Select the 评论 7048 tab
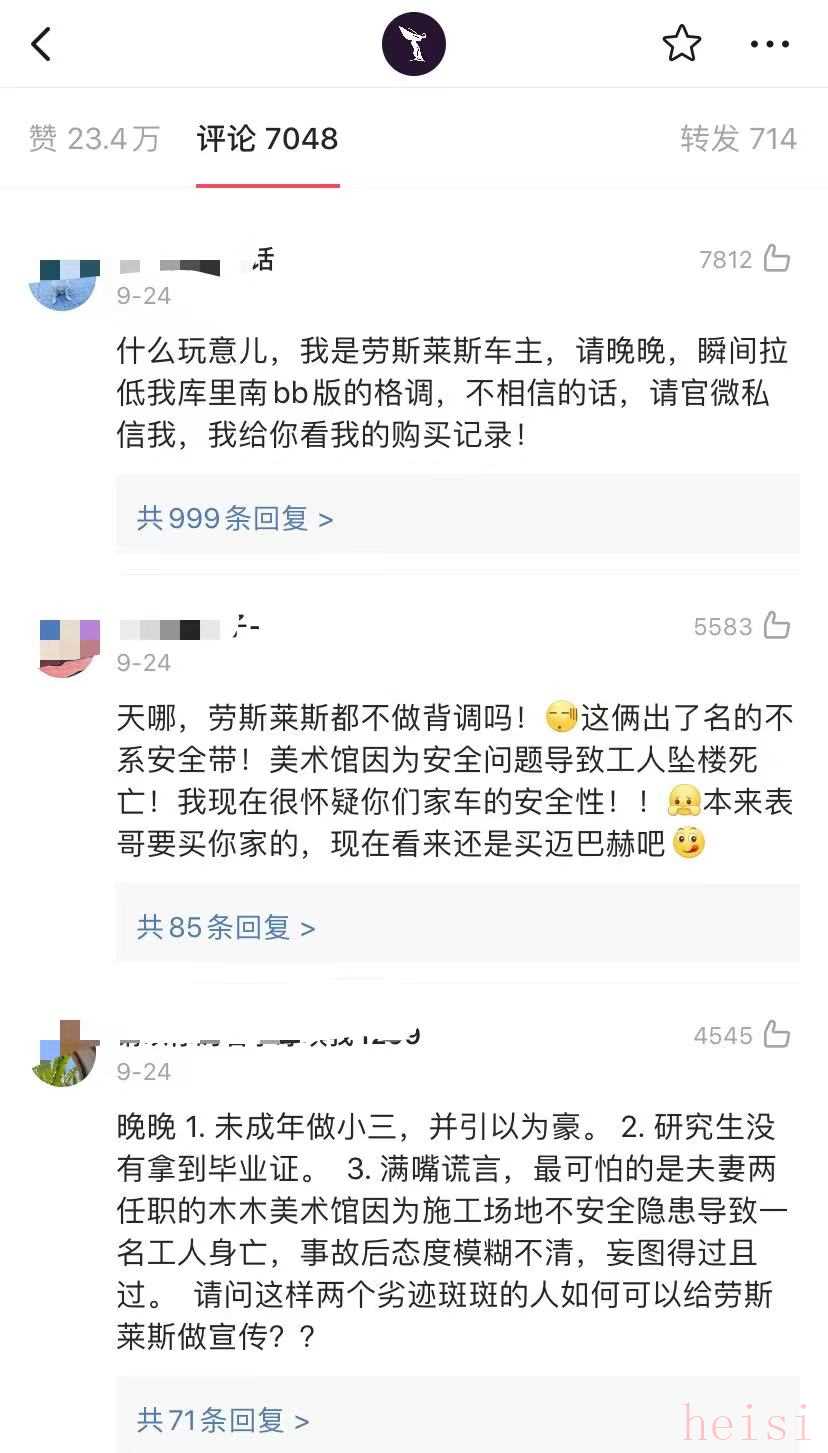This screenshot has width=828, height=1453. click(x=267, y=139)
